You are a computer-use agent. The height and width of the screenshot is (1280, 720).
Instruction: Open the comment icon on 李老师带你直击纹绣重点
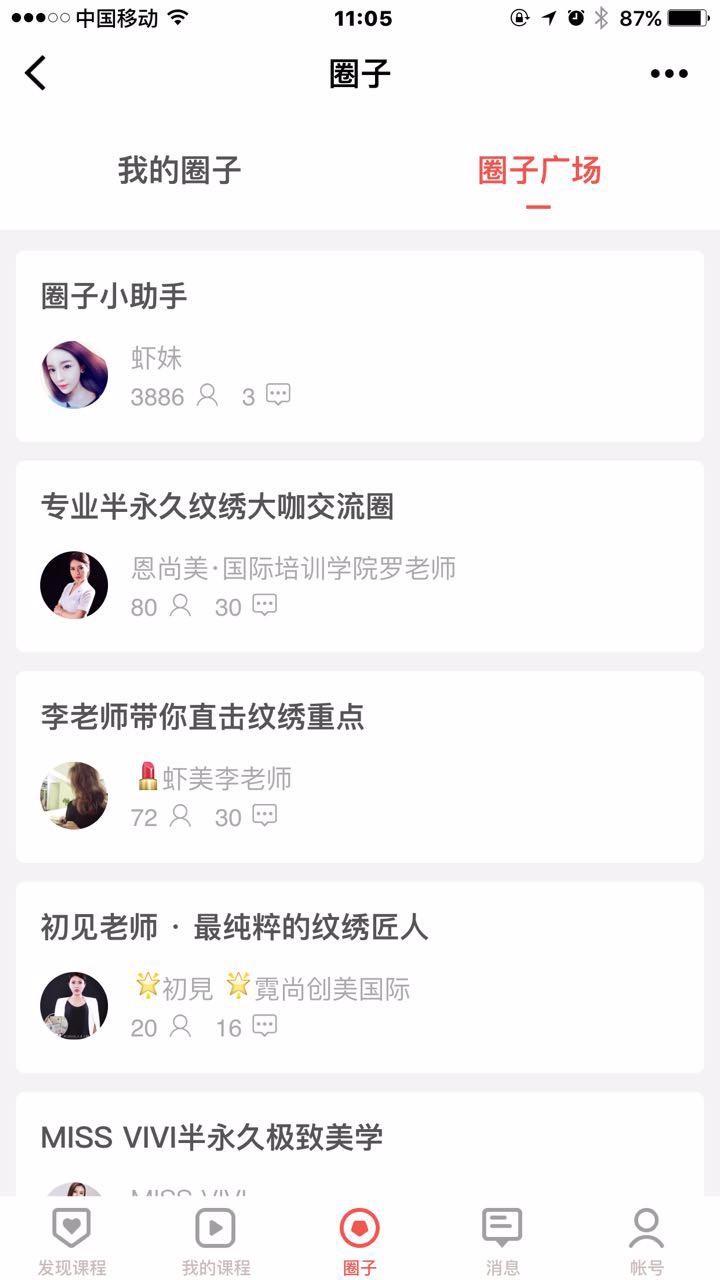click(263, 816)
